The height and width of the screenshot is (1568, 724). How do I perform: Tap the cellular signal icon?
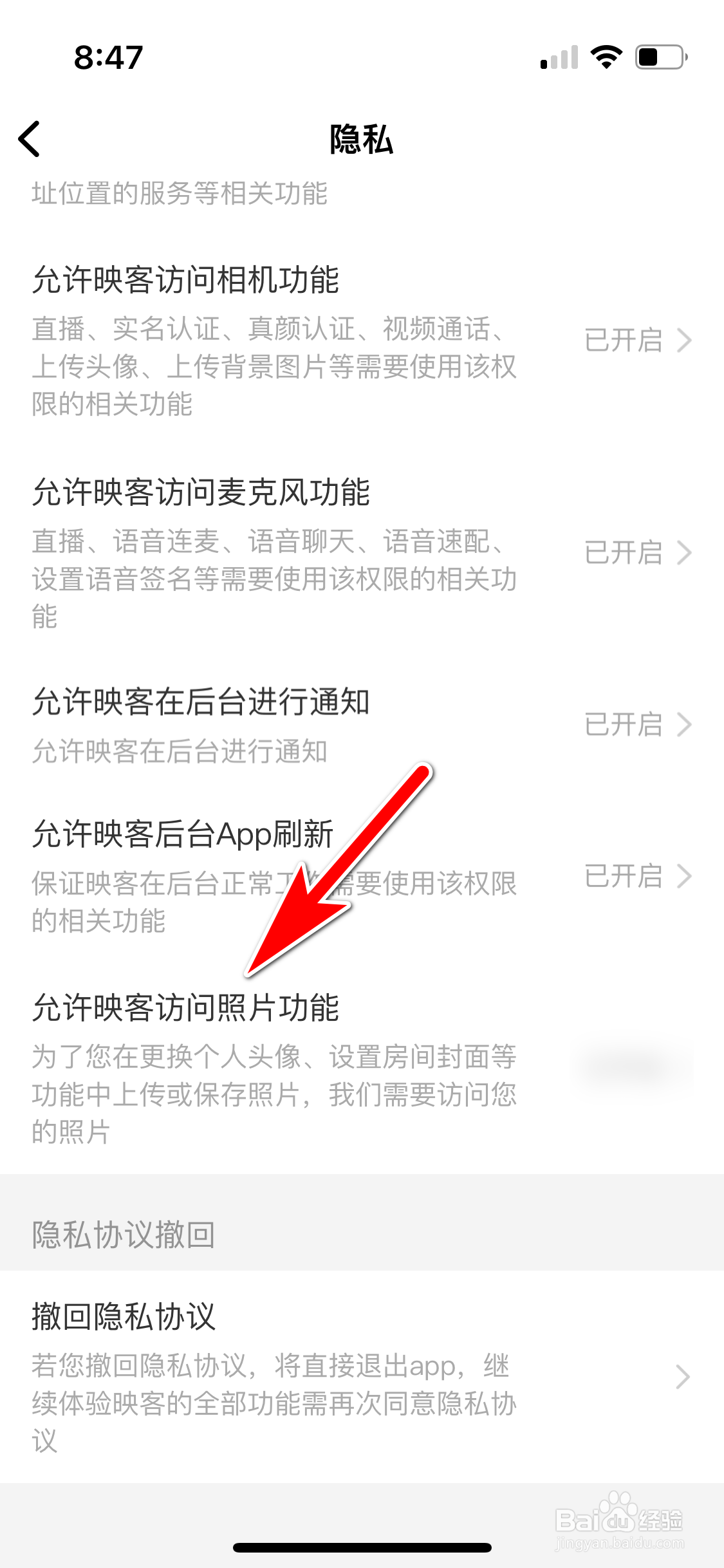(559, 59)
